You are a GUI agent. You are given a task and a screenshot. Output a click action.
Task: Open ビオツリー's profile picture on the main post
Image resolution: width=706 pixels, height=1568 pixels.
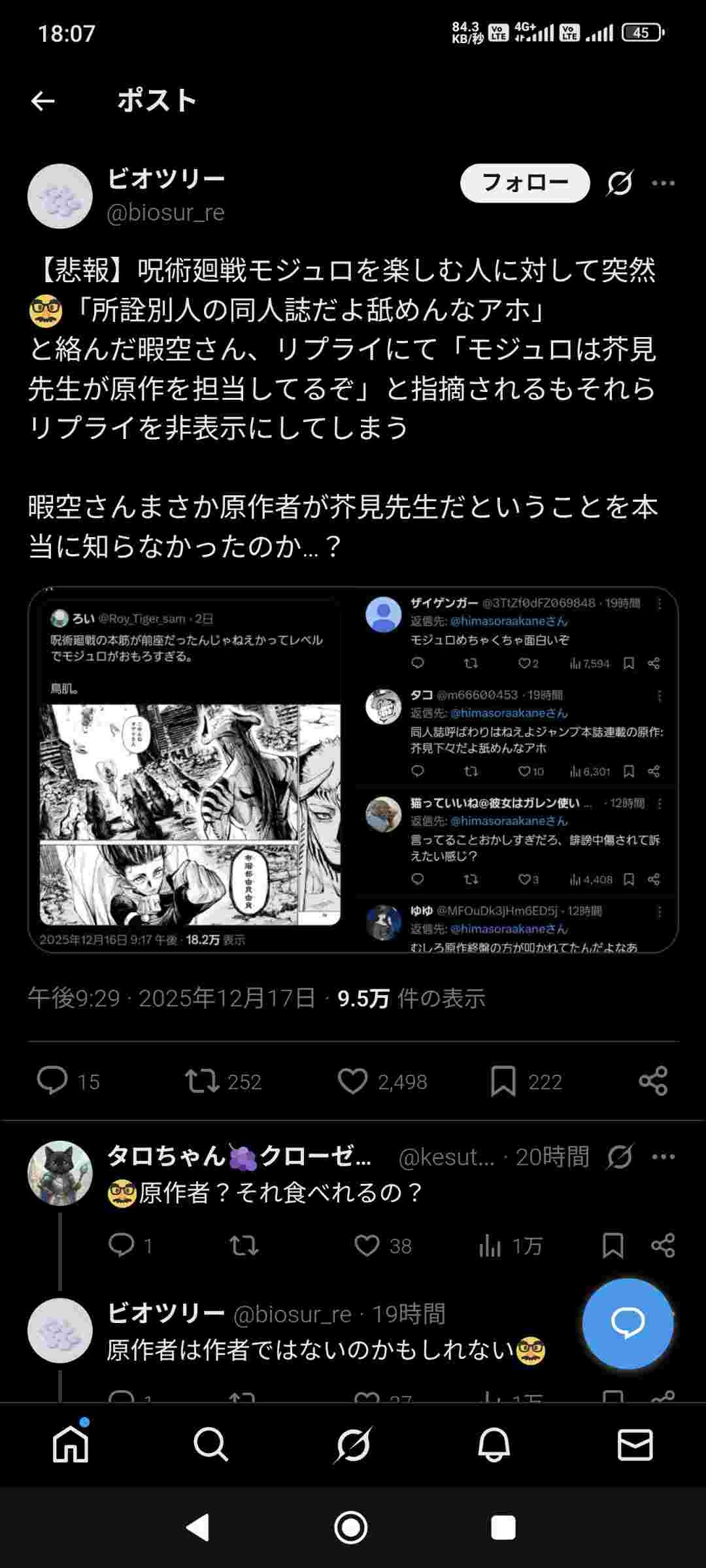(60, 196)
